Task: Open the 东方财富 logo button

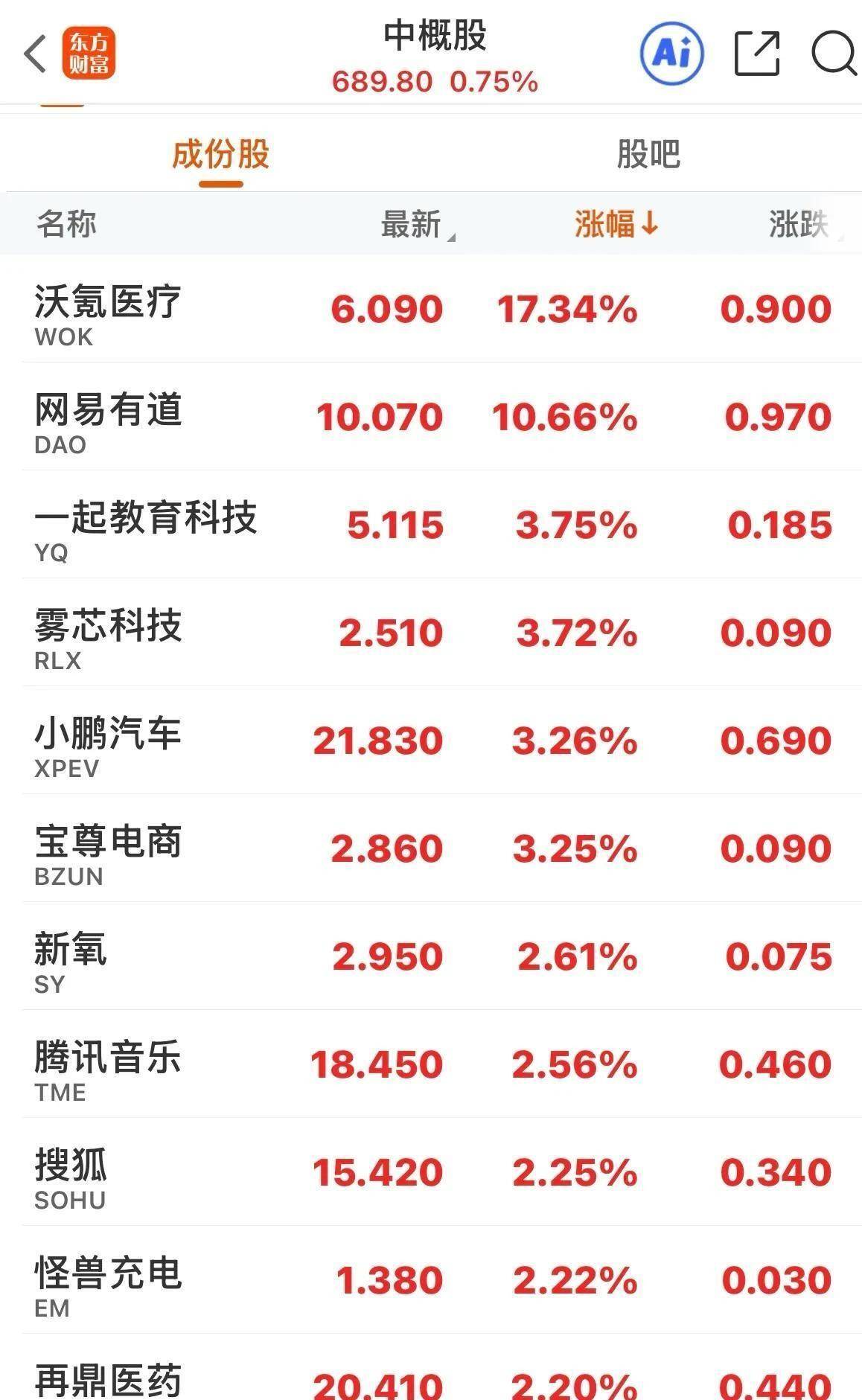Action: coord(89,54)
